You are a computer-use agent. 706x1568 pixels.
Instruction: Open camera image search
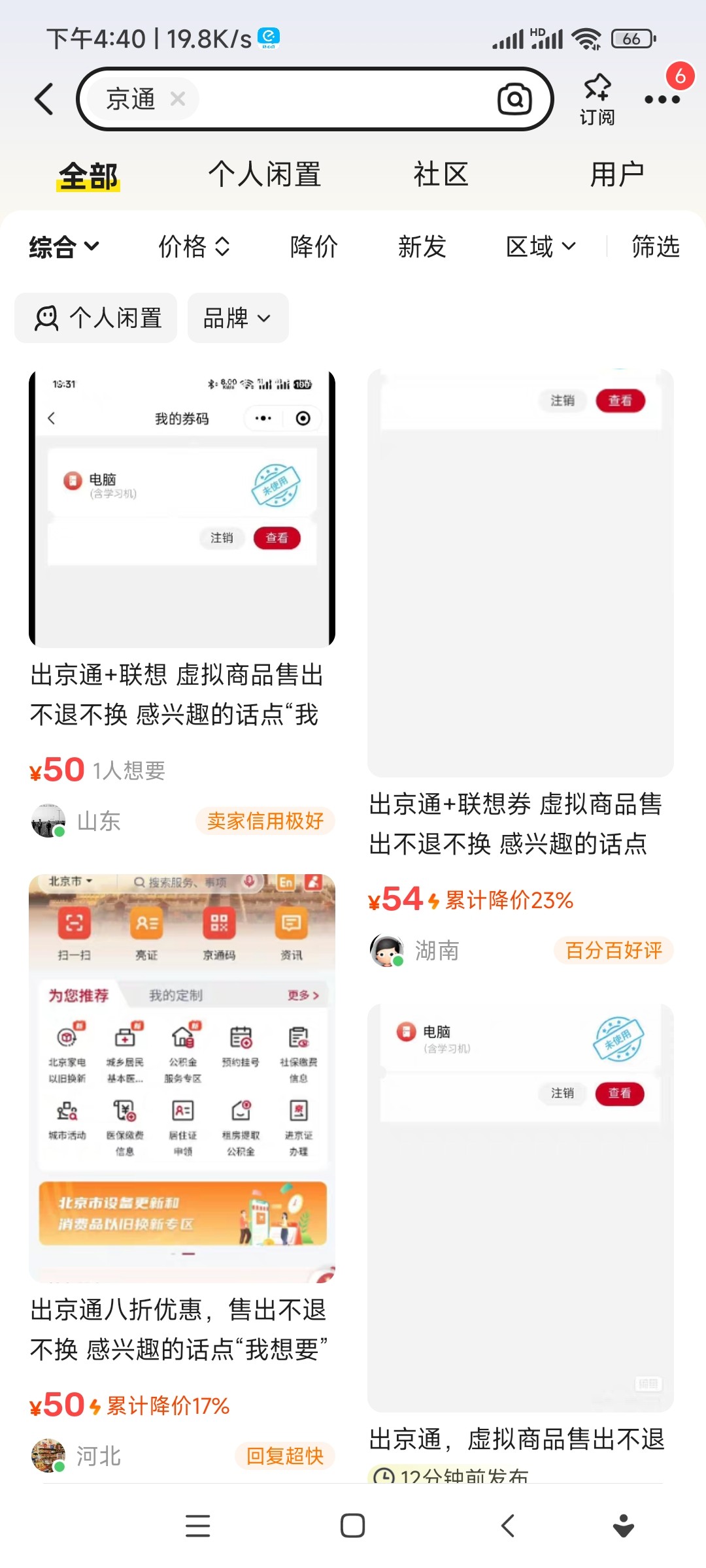click(514, 99)
